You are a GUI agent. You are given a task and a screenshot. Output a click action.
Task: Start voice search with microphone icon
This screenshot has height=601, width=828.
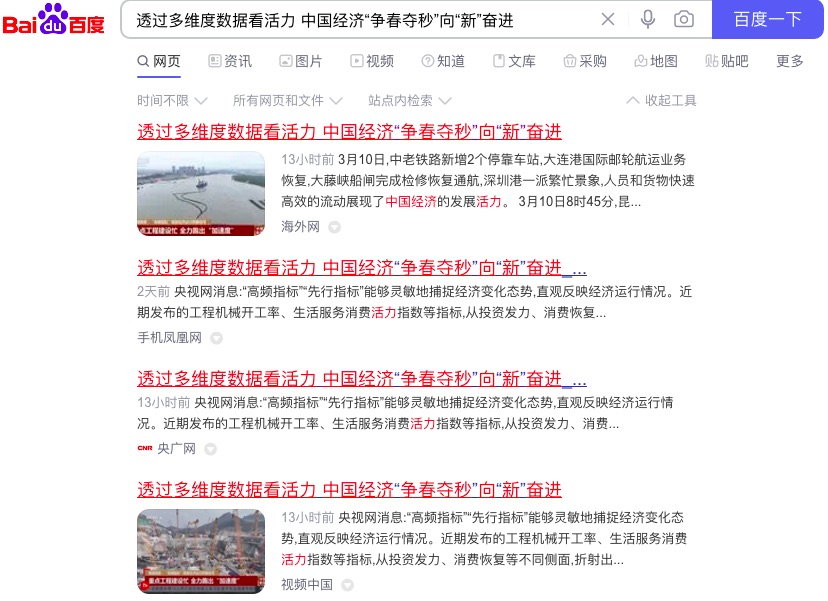coord(648,19)
